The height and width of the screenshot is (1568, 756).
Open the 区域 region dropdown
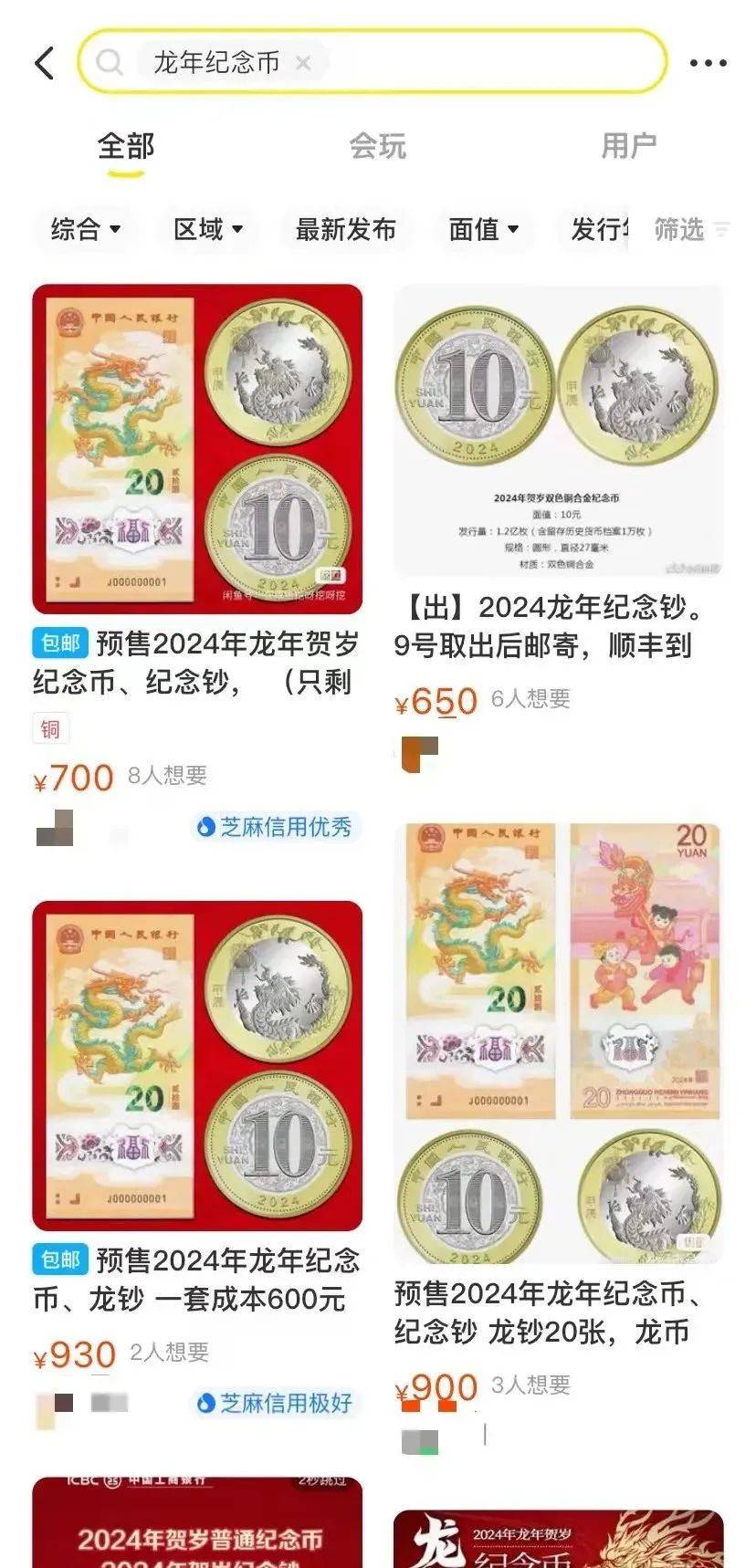coord(207,231)
